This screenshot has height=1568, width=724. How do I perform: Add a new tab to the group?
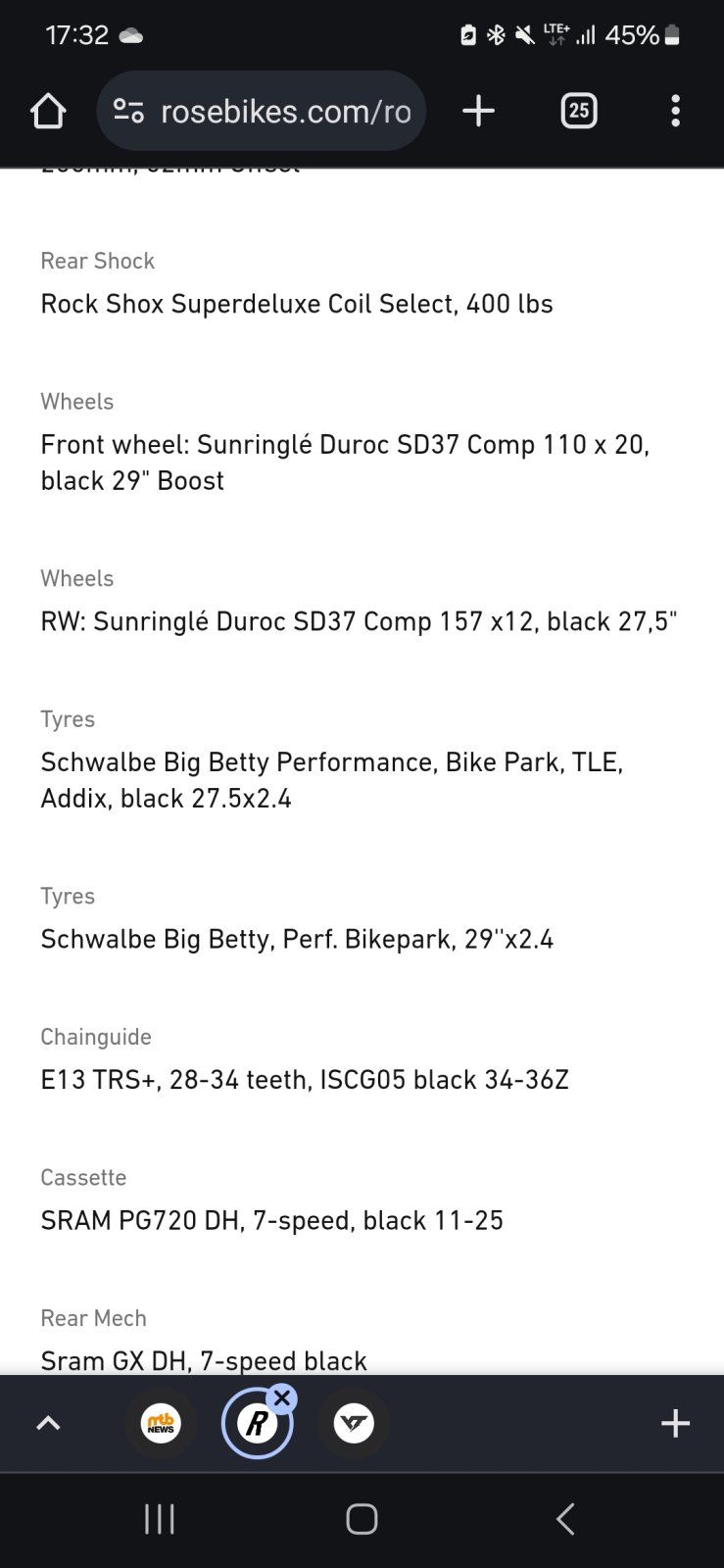click(675, 1423)
